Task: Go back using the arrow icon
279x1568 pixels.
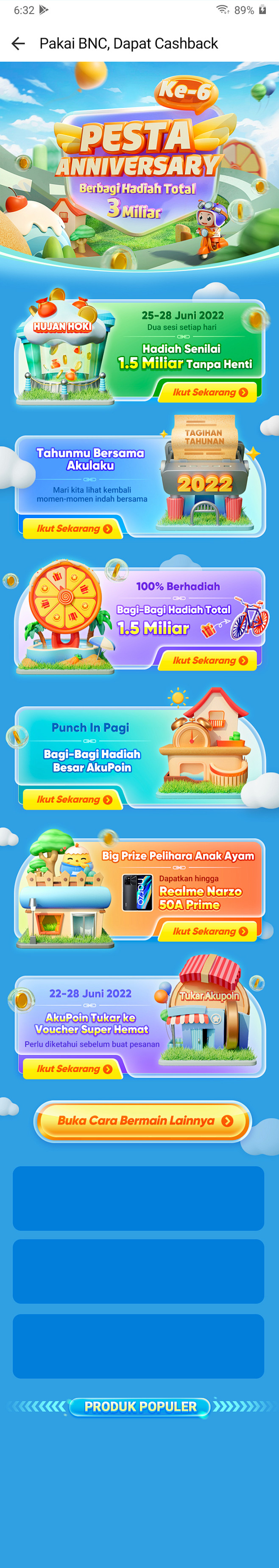Action: (x=18, y=43)
